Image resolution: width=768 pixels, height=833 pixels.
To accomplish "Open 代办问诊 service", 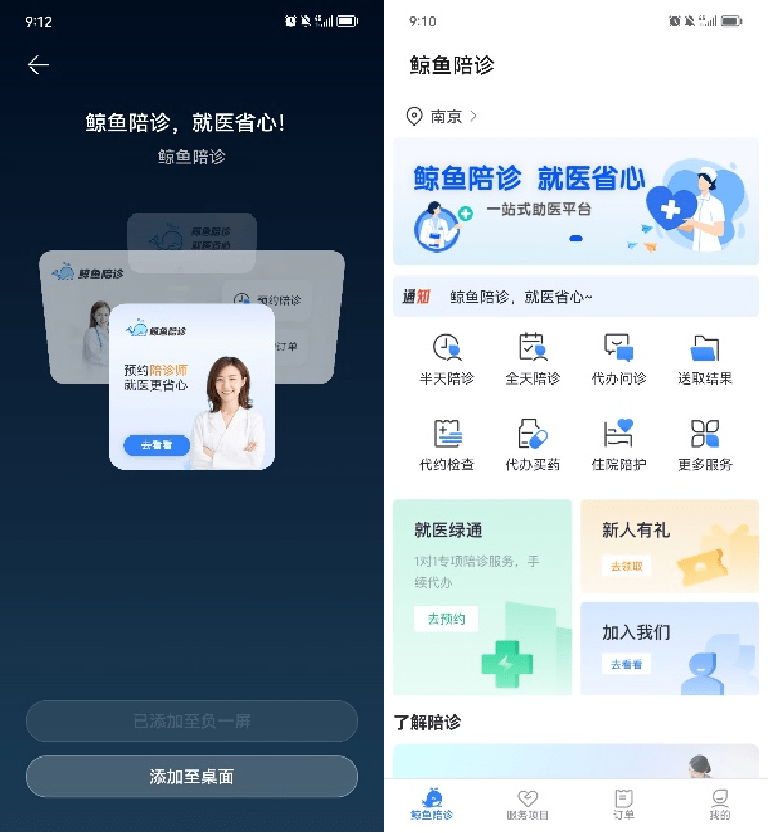I will (618, 359).
